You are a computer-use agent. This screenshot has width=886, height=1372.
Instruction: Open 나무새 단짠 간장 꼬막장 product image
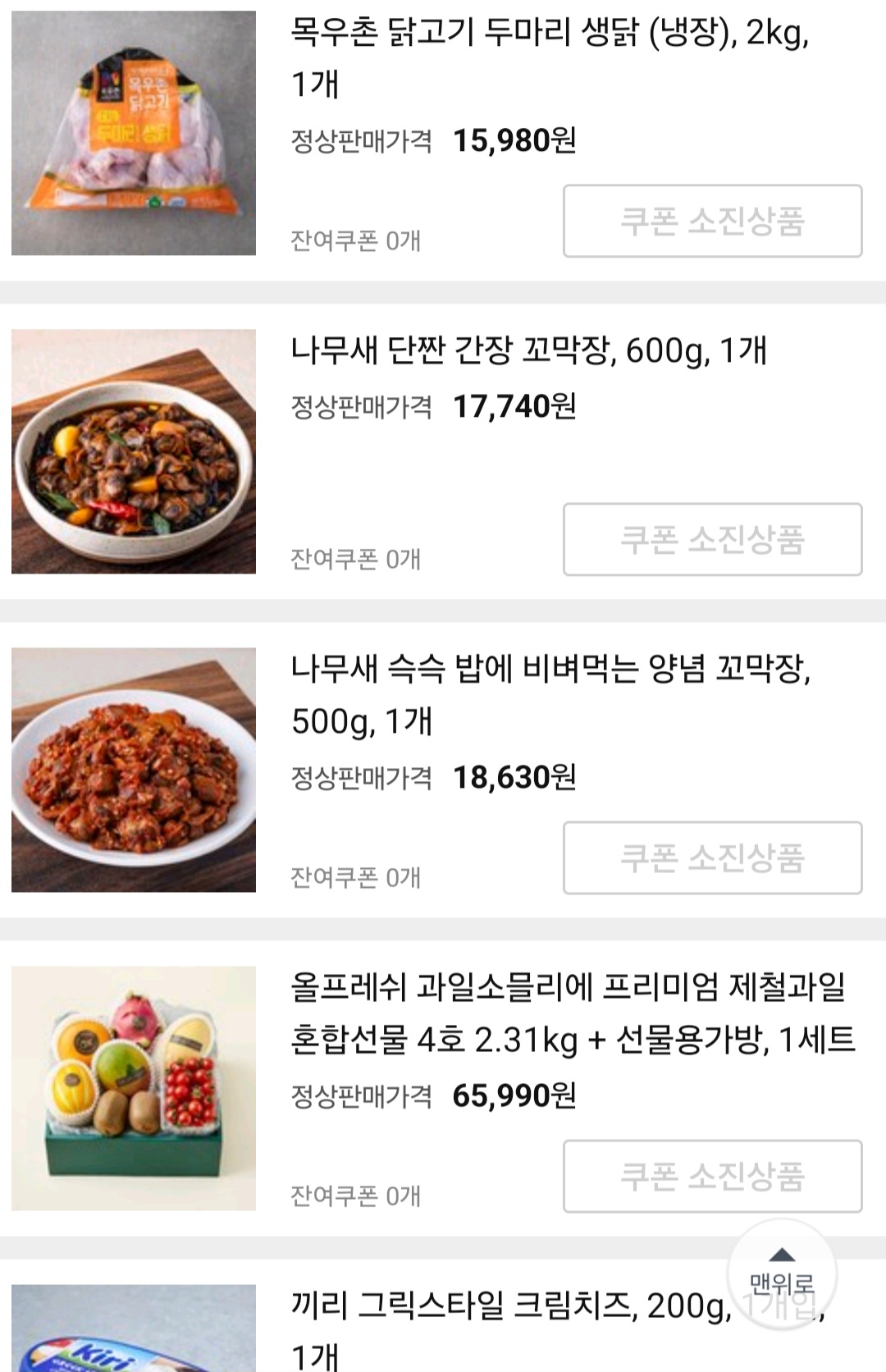tap(134, 451)
